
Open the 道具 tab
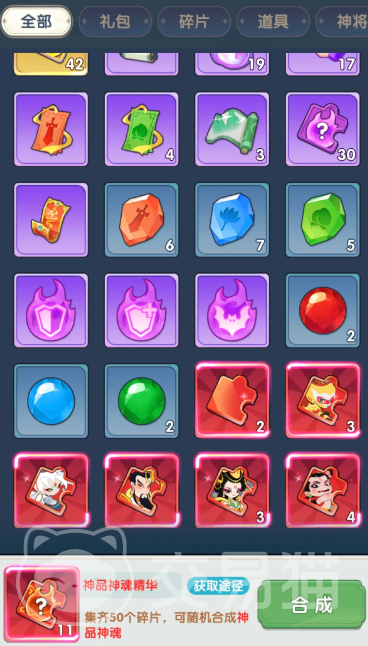(x=273, y=21)
